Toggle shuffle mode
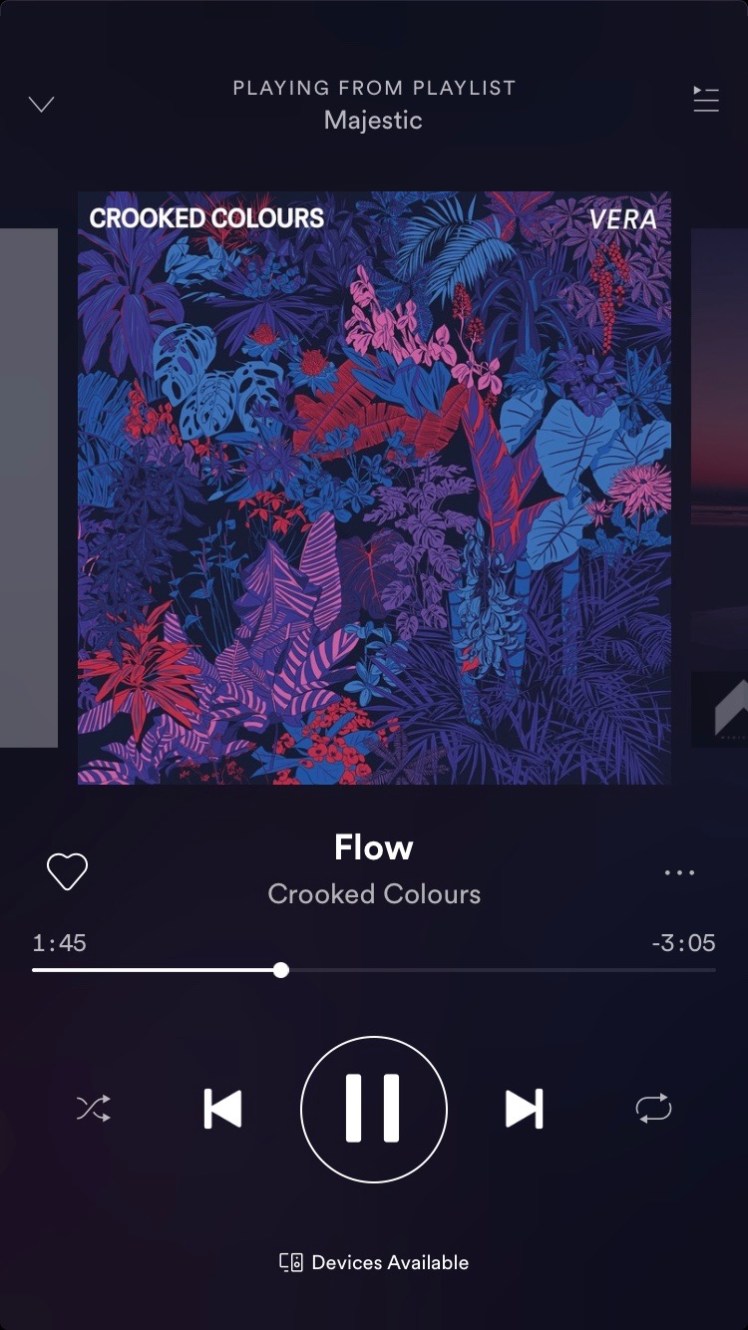This screenshot has width=748, height=1330. pyautogui.click(x=93, y=1109)
